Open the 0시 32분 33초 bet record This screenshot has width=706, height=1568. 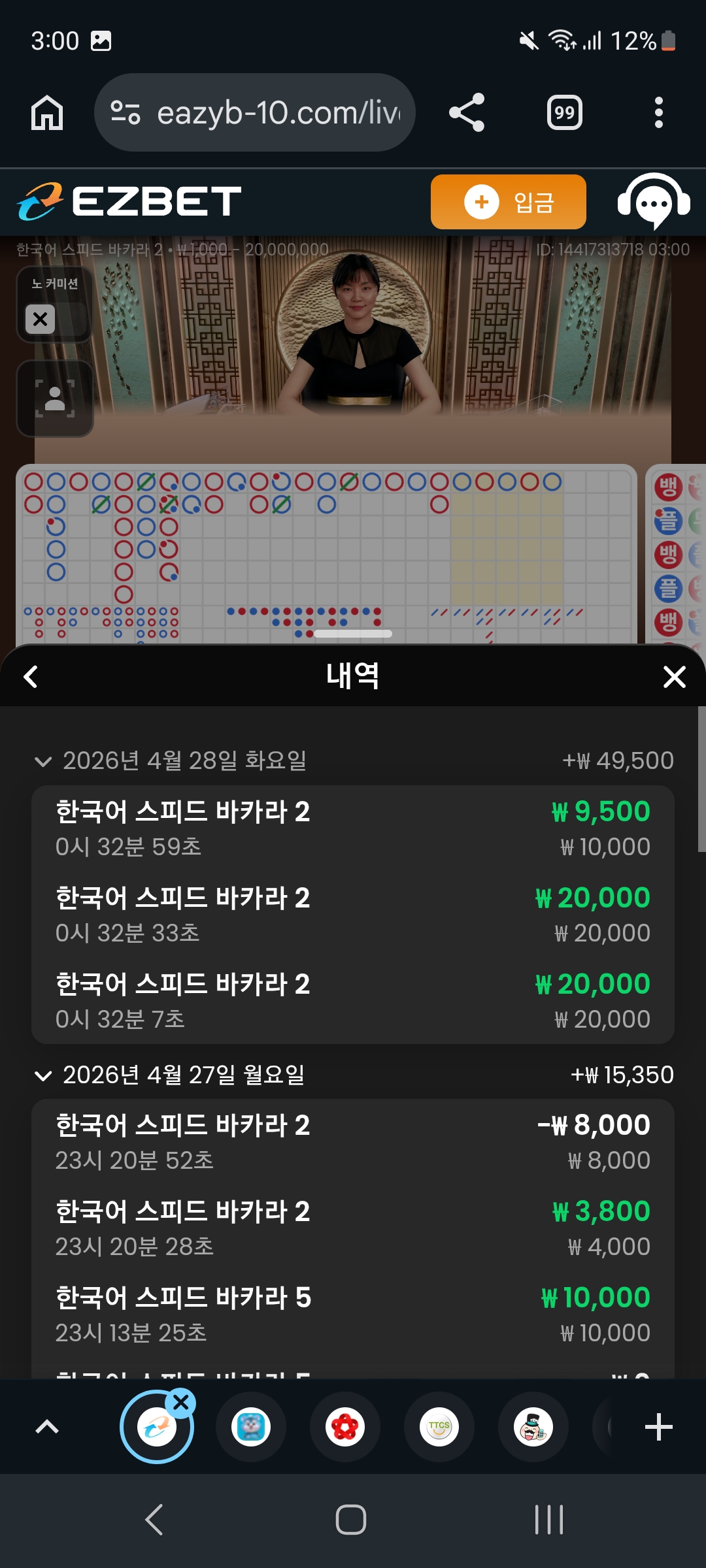click(353, 914)
